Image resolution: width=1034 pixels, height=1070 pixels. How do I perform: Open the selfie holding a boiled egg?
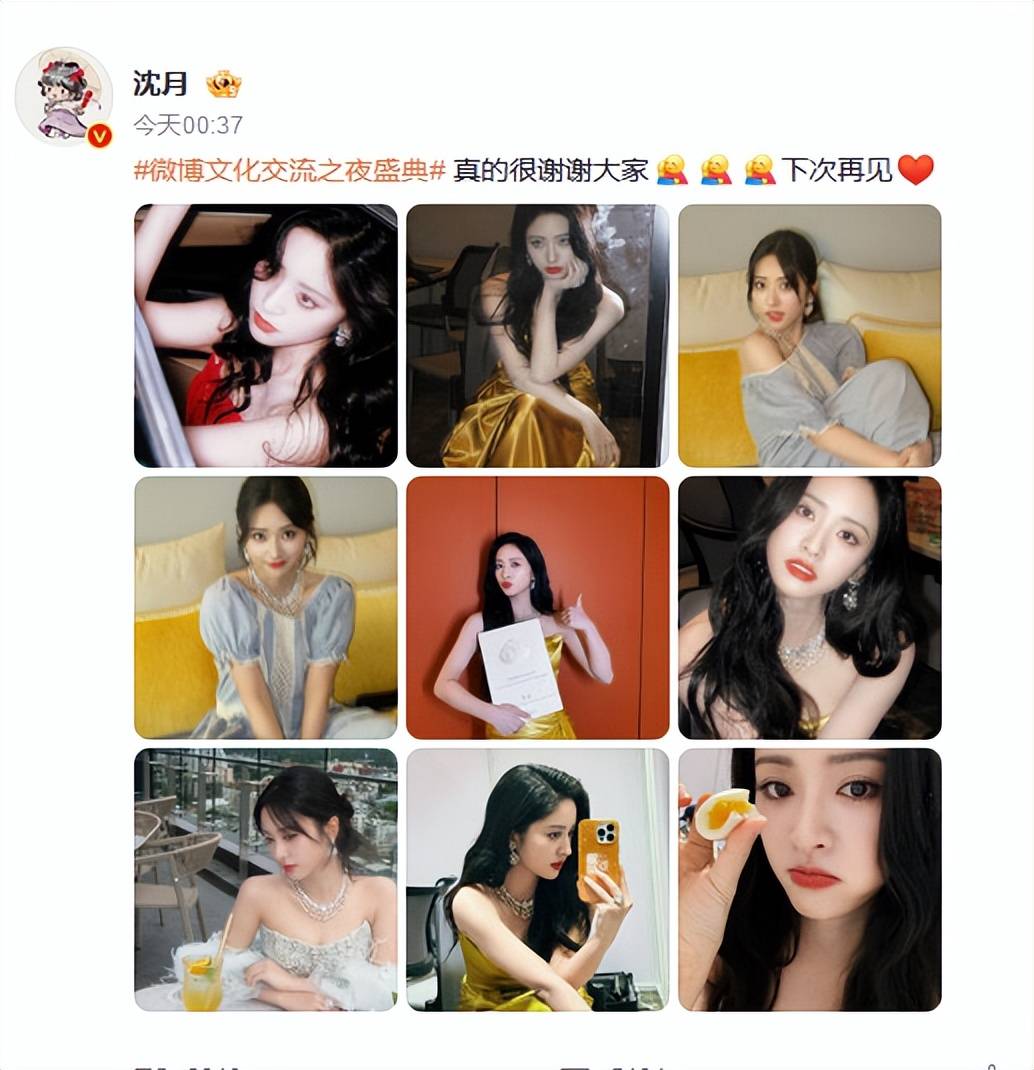809,880
